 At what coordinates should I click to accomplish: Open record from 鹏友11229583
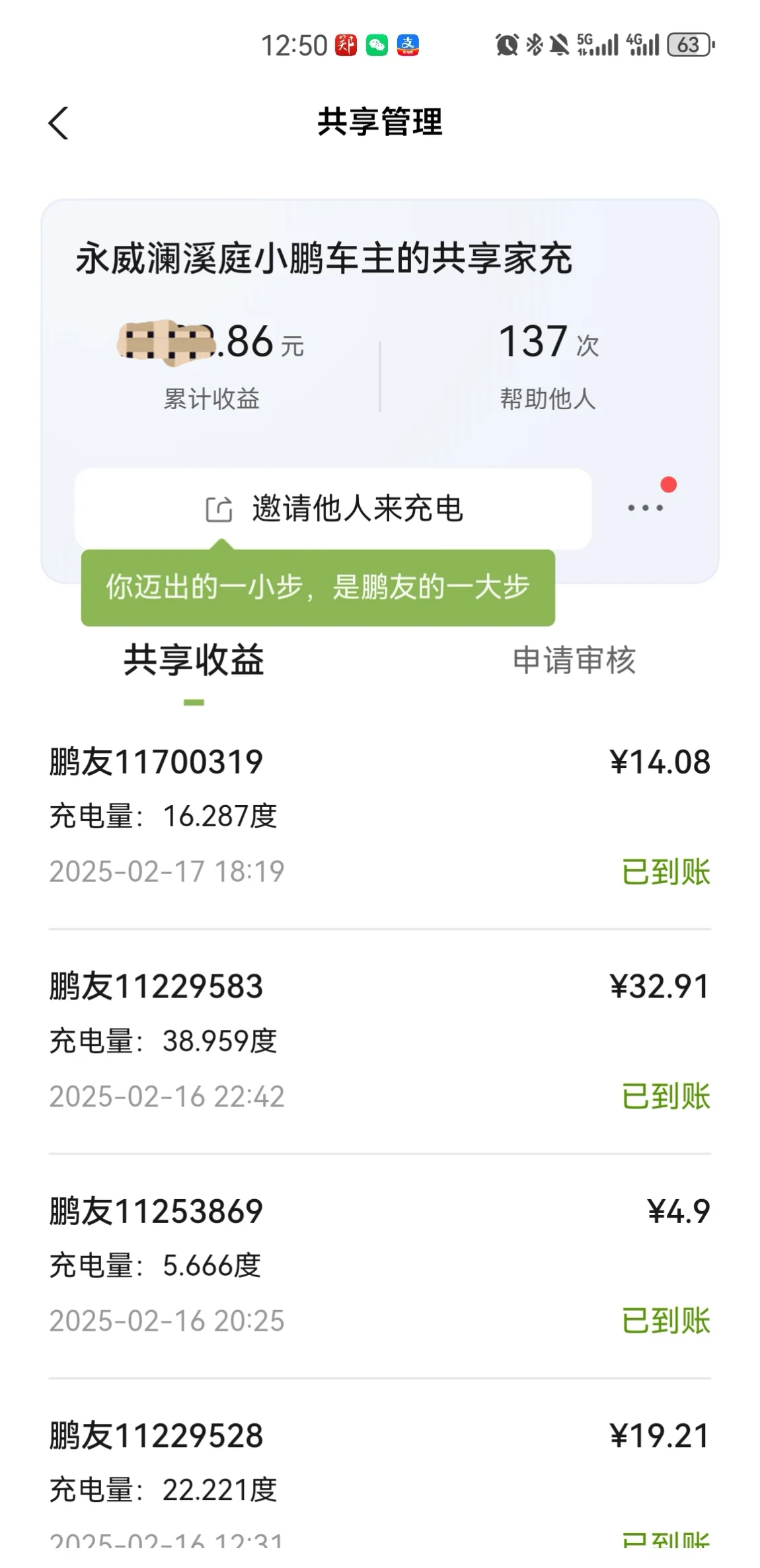pos(380,1040)
